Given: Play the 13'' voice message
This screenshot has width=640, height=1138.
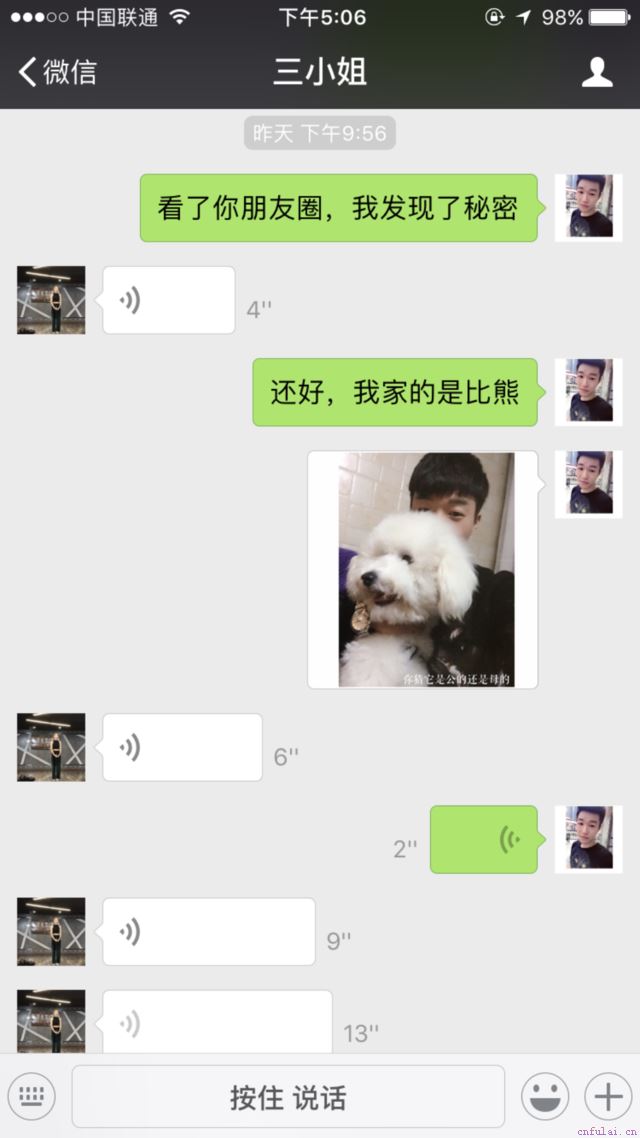Looking at the screenshot, I should tap(216, 1022).
